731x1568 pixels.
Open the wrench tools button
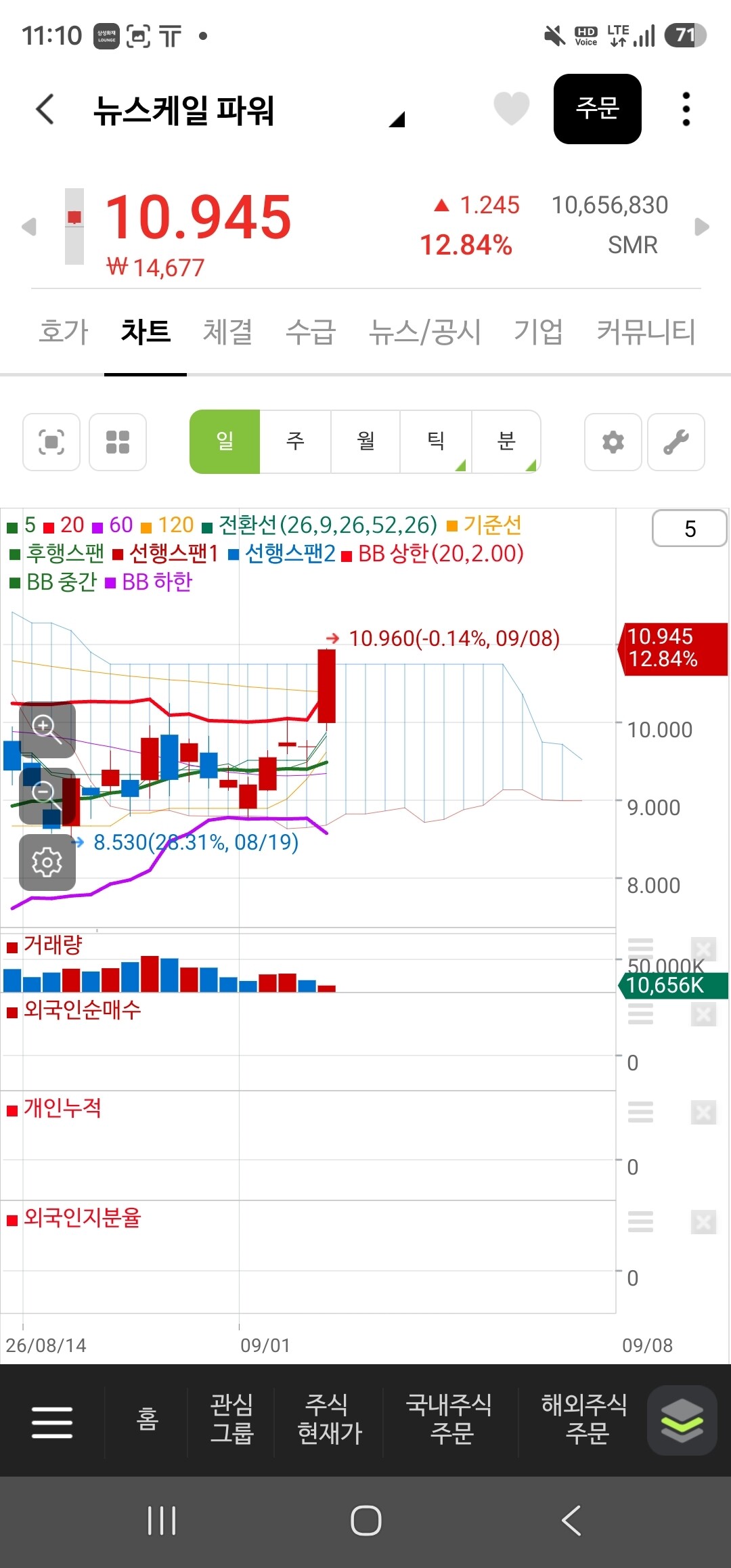(676, 442)
